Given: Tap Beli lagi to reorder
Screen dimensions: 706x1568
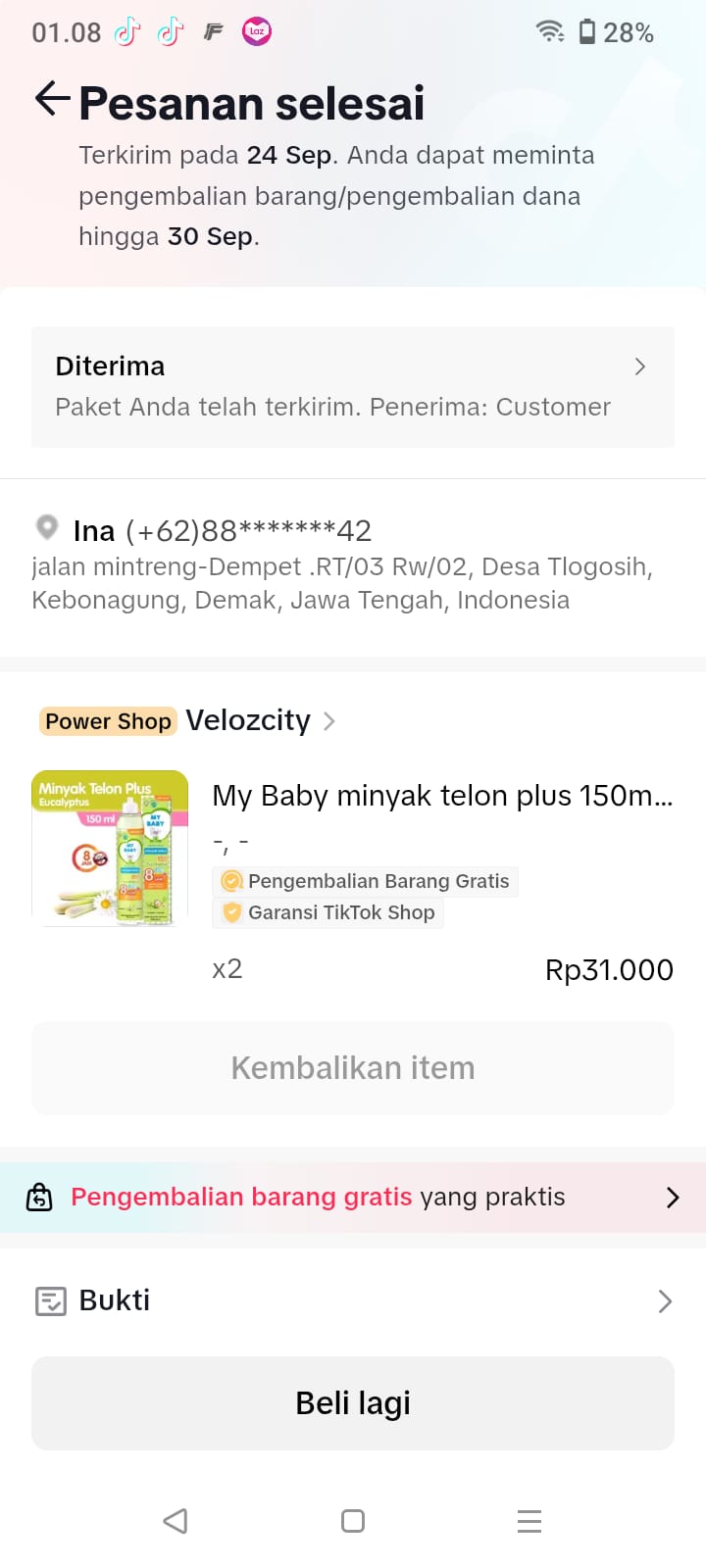Looking at the screenshot, I should (x=353, y=1403).
